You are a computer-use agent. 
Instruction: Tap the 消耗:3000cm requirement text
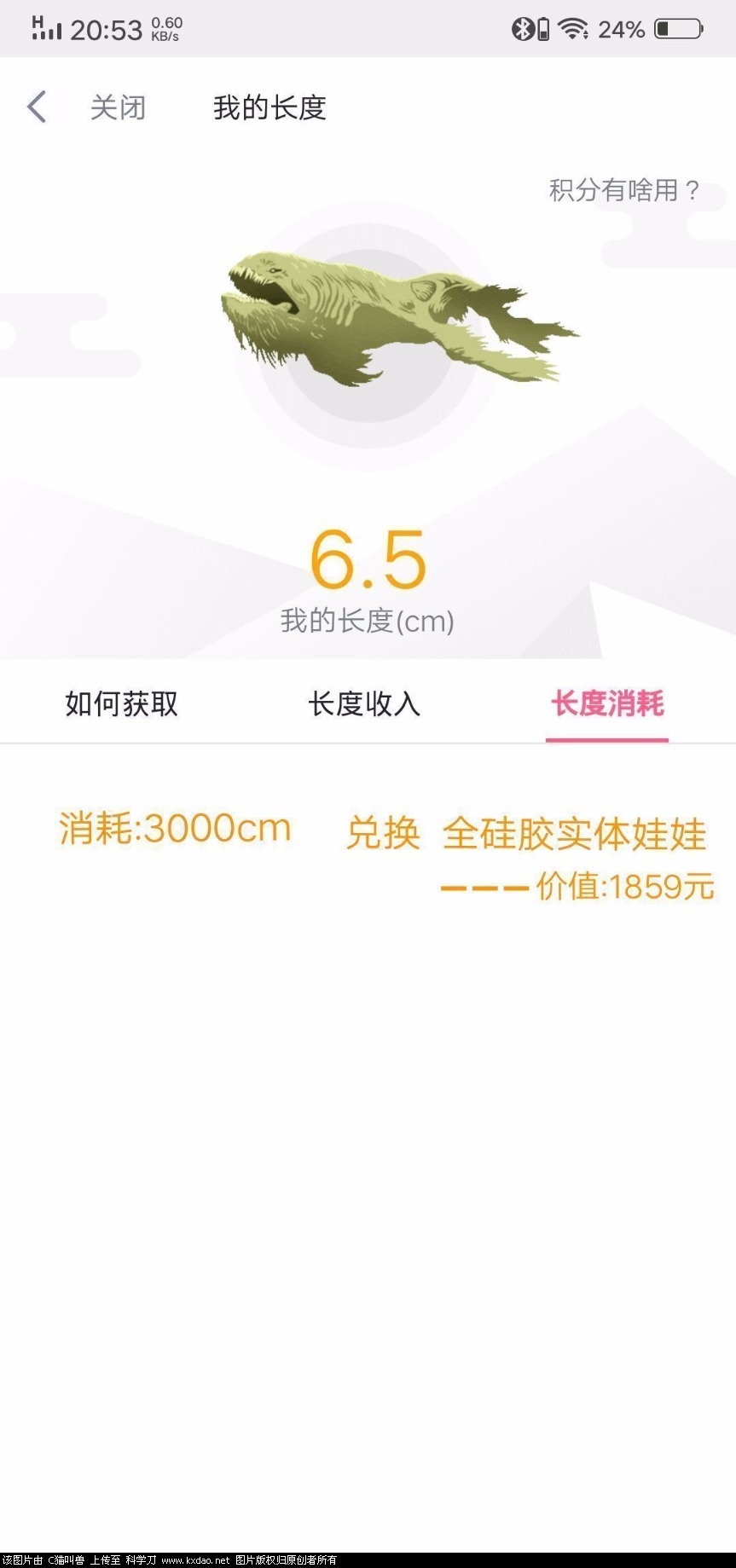click(174, 827)
